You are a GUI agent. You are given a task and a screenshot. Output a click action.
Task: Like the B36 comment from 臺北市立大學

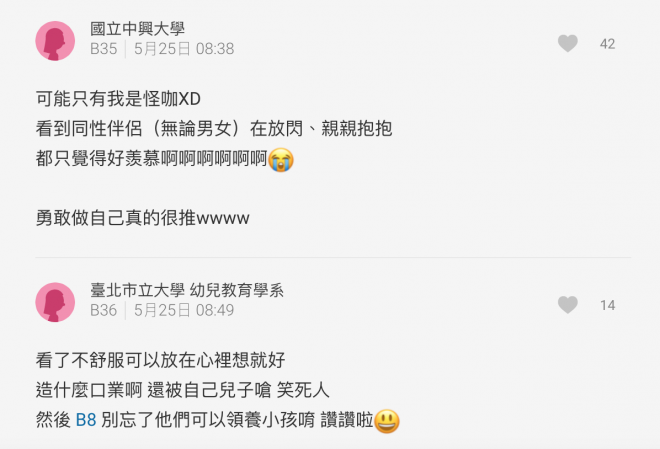tap(568, 305)
